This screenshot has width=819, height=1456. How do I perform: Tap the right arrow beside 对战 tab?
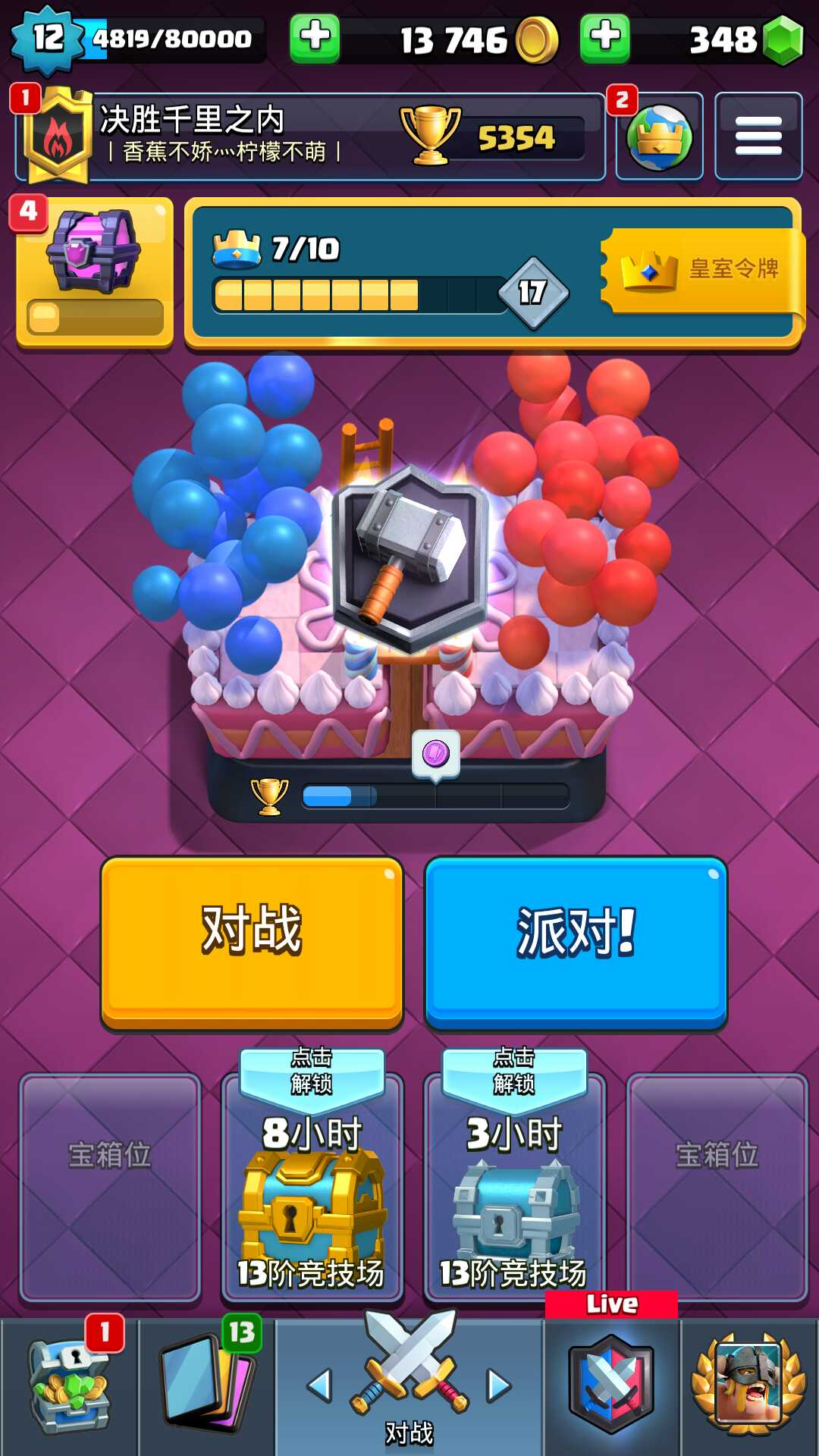pos(499,1385)
